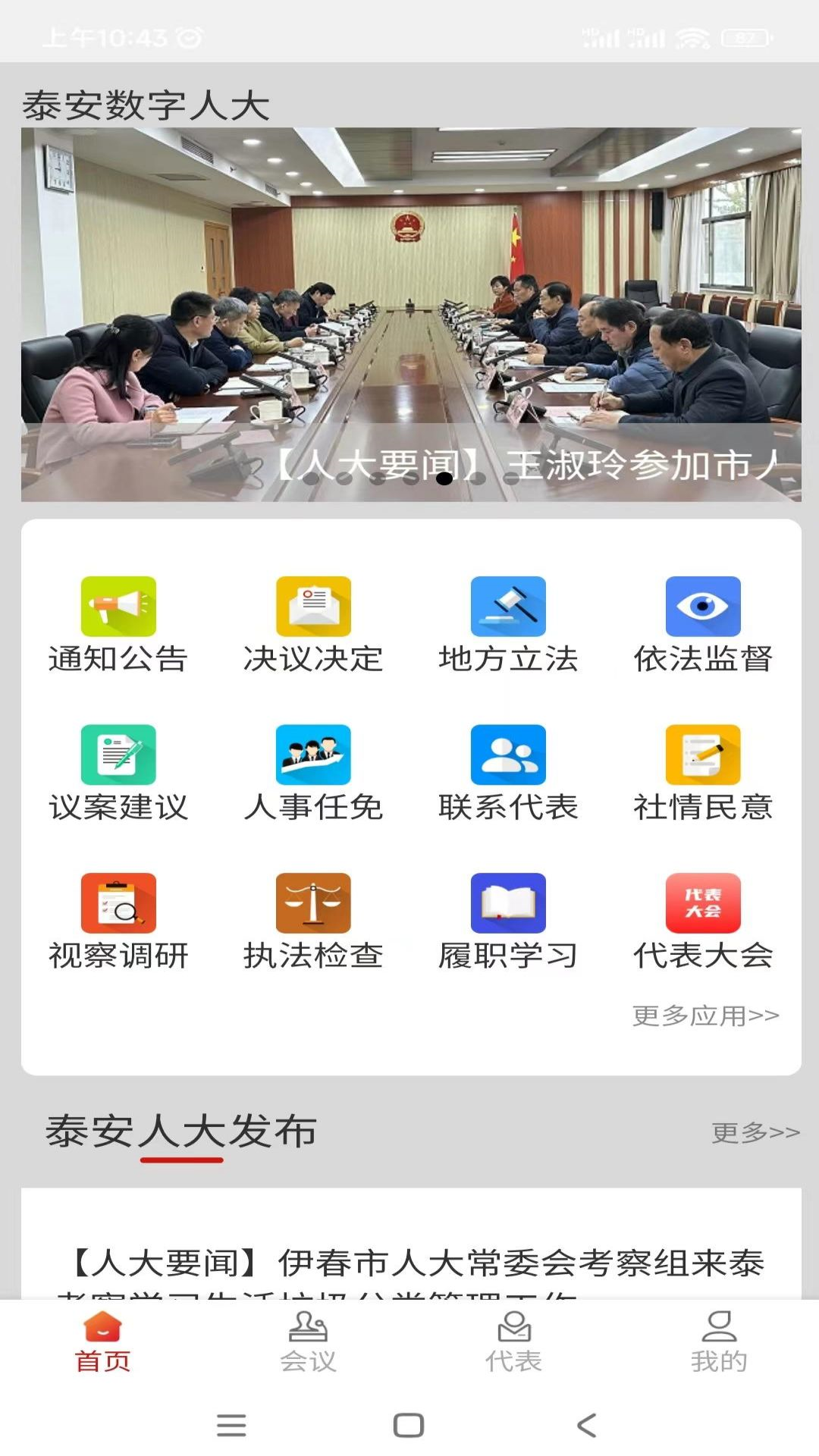
Task: Switch to the 我的 tab
Action: pyautogui.click(x=719, y=1342)
